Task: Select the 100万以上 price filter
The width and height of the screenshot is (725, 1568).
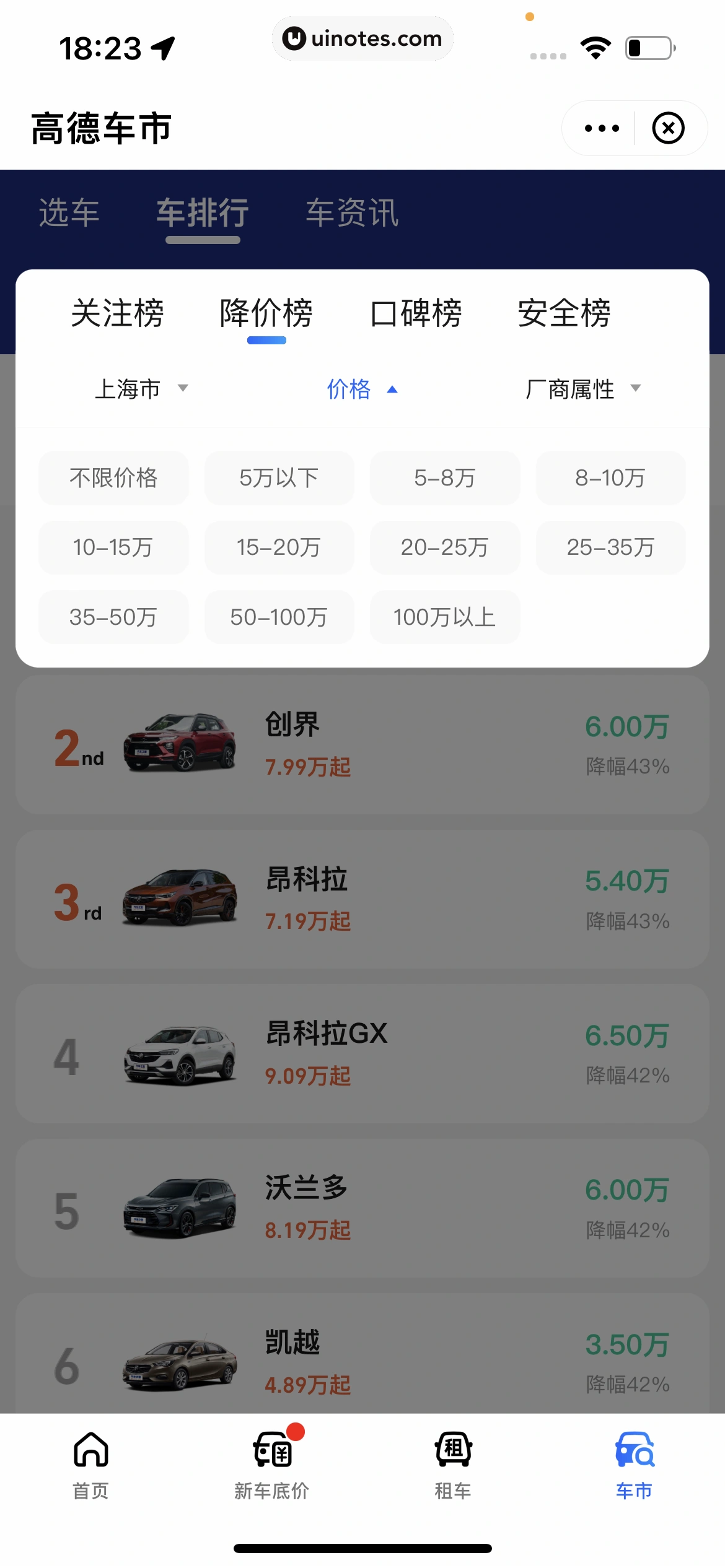Action: coord(444,617)
